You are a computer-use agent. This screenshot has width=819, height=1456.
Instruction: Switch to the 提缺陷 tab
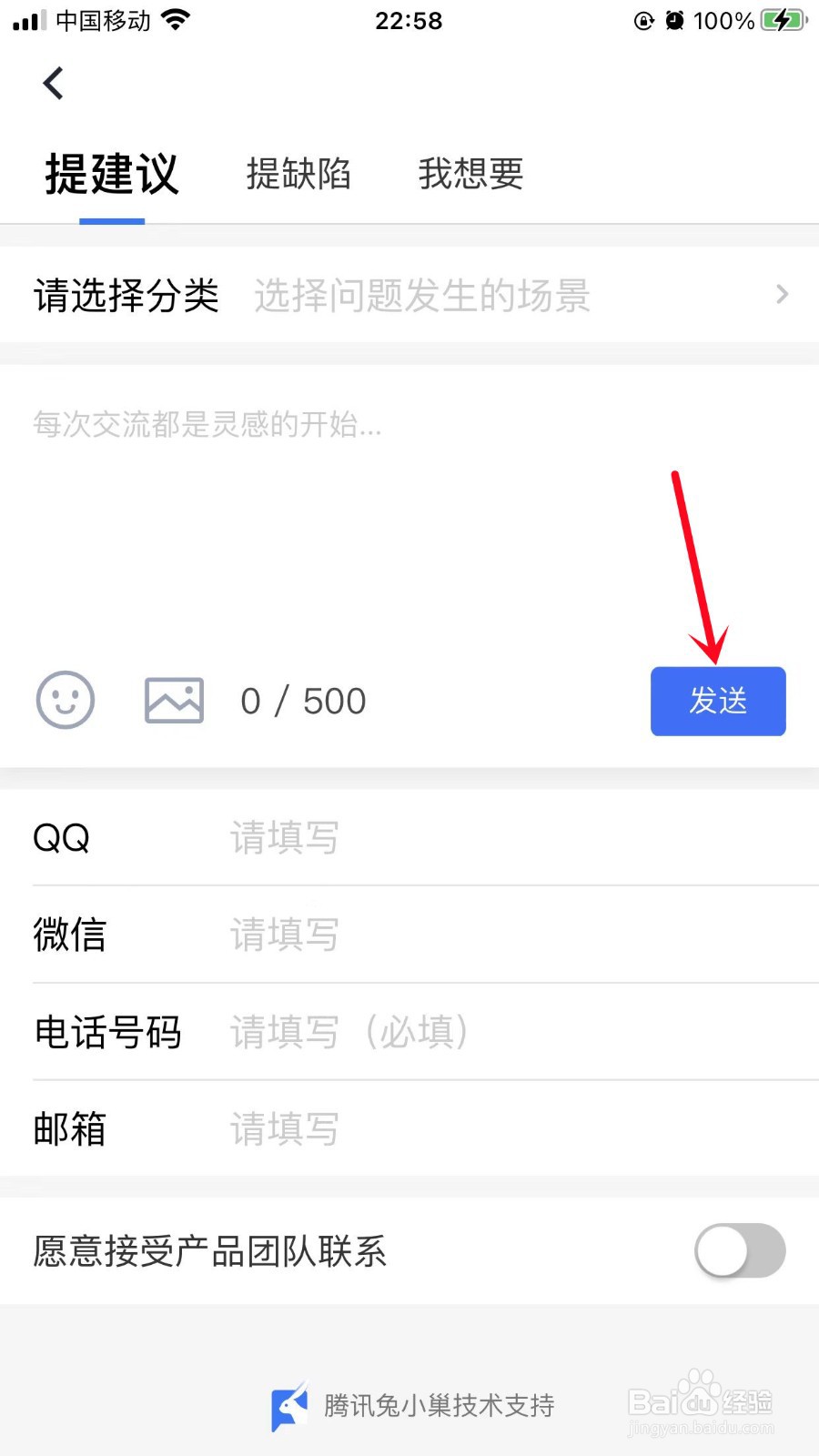(x=298, y=175)
